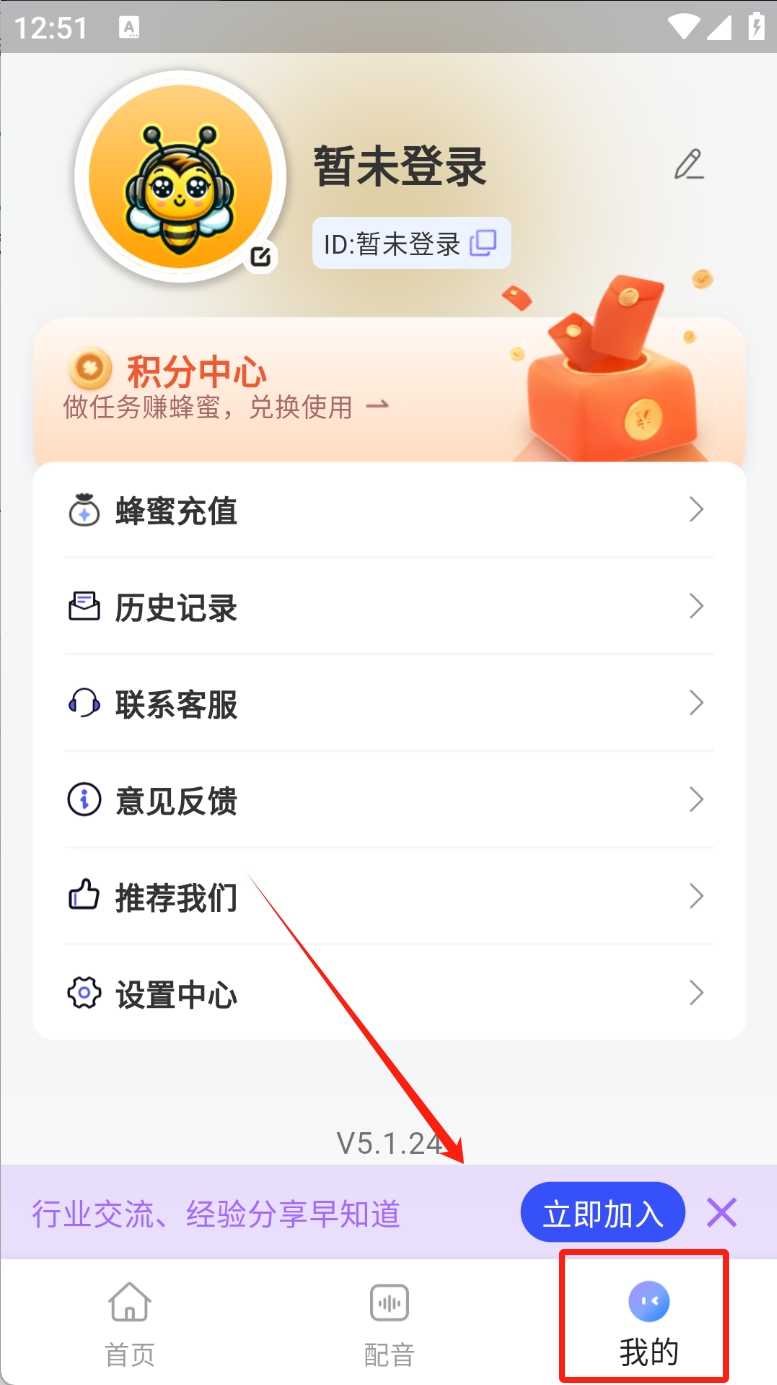Dismiss the 行业交流 banner
Screen dimensions: 777x1385
click(721, 1213)
